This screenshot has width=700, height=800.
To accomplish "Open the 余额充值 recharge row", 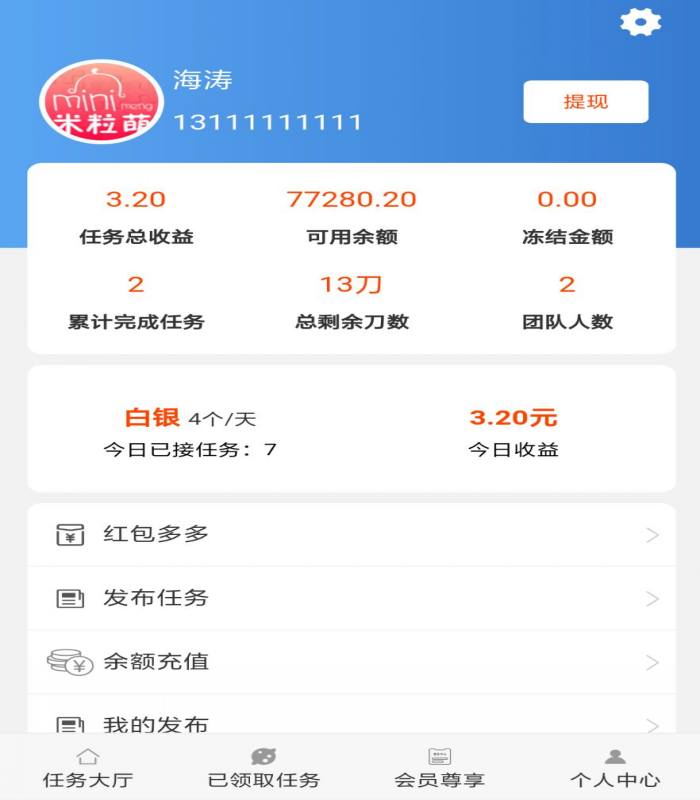I will (x=351, y=662).
